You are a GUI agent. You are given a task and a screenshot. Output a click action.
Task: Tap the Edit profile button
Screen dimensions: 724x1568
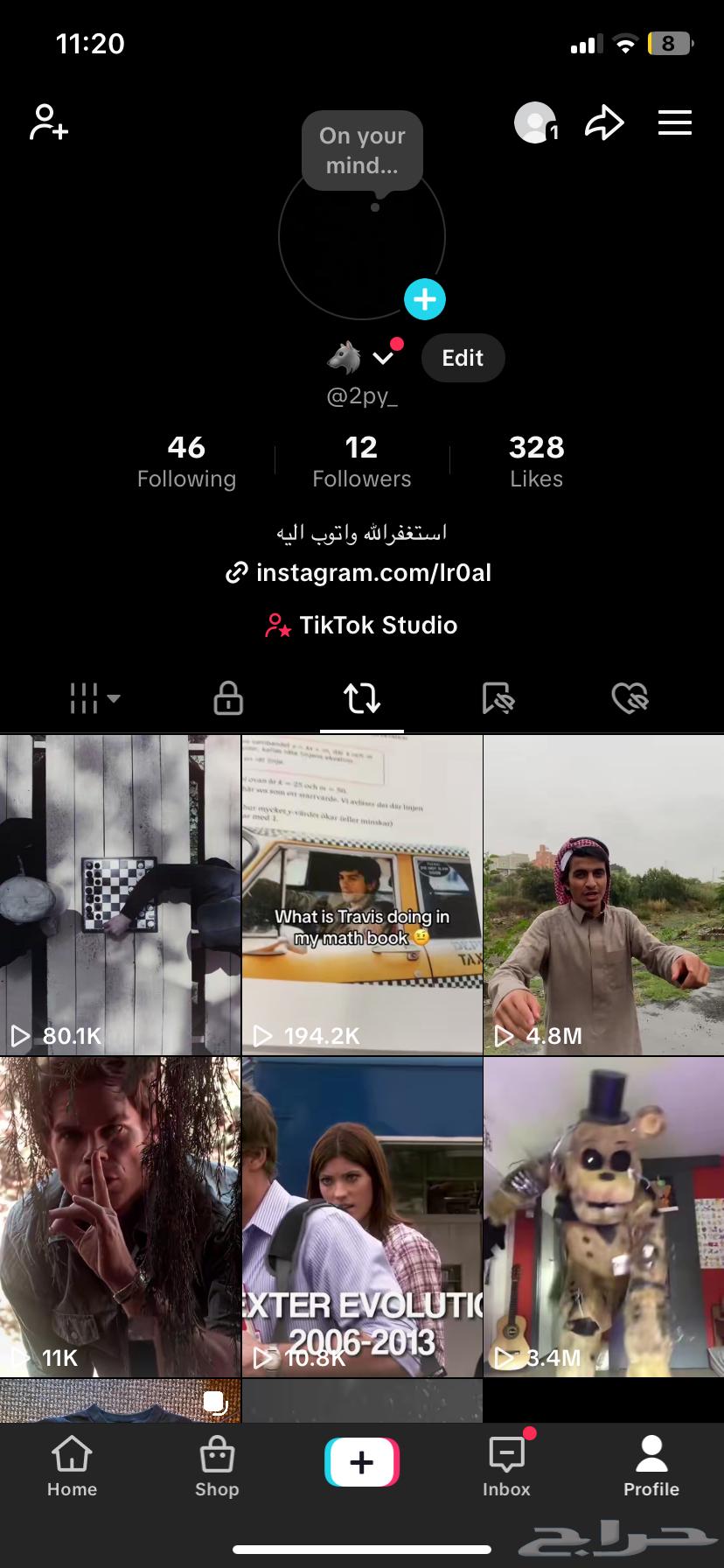tap(463, 358)
